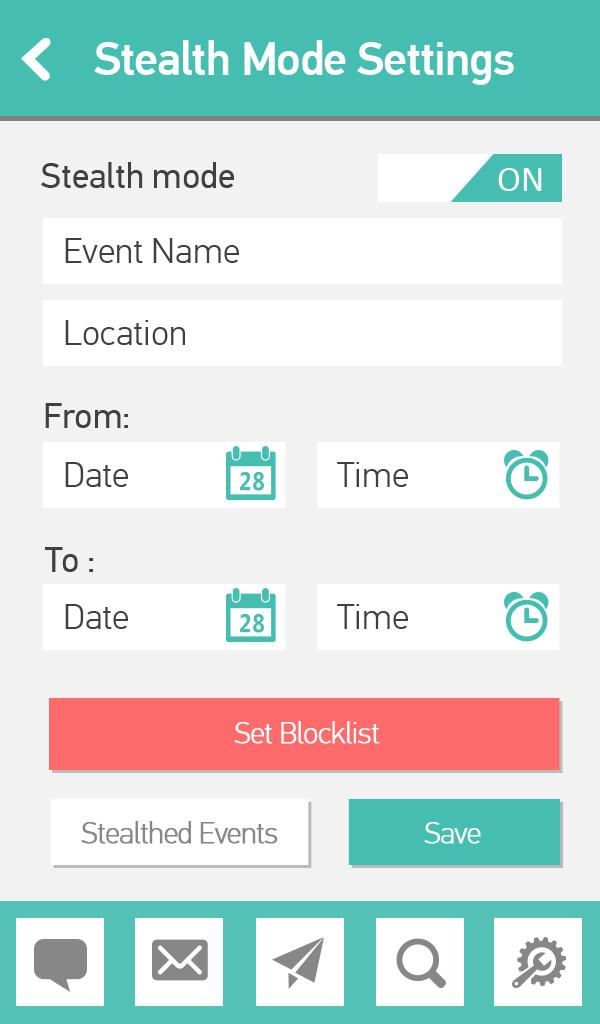Open the gear and wrench settings tab
The height and width of the screenshot is (1024, 600).
pyautogui.click(x=538, y=962)
